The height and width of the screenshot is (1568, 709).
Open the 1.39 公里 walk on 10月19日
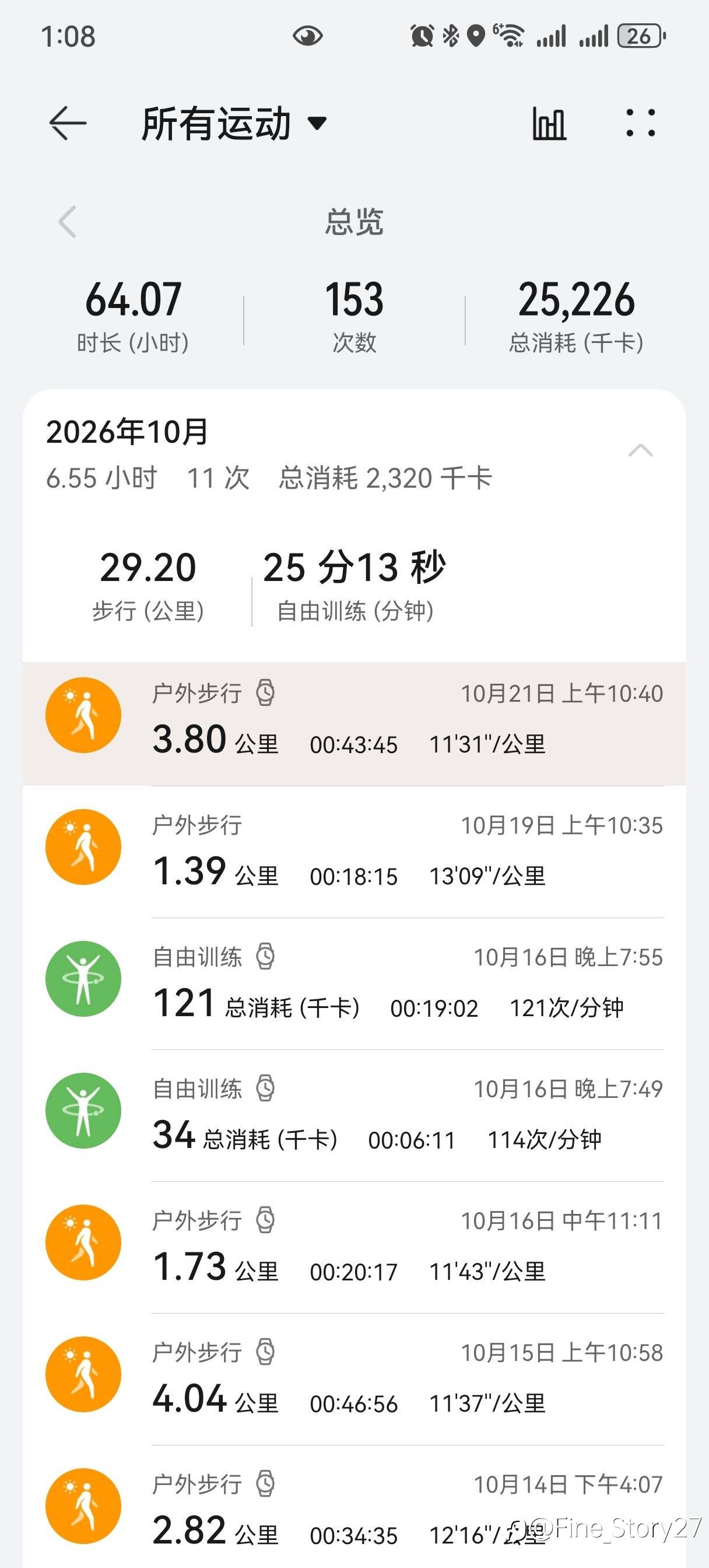tap(354, 852)
